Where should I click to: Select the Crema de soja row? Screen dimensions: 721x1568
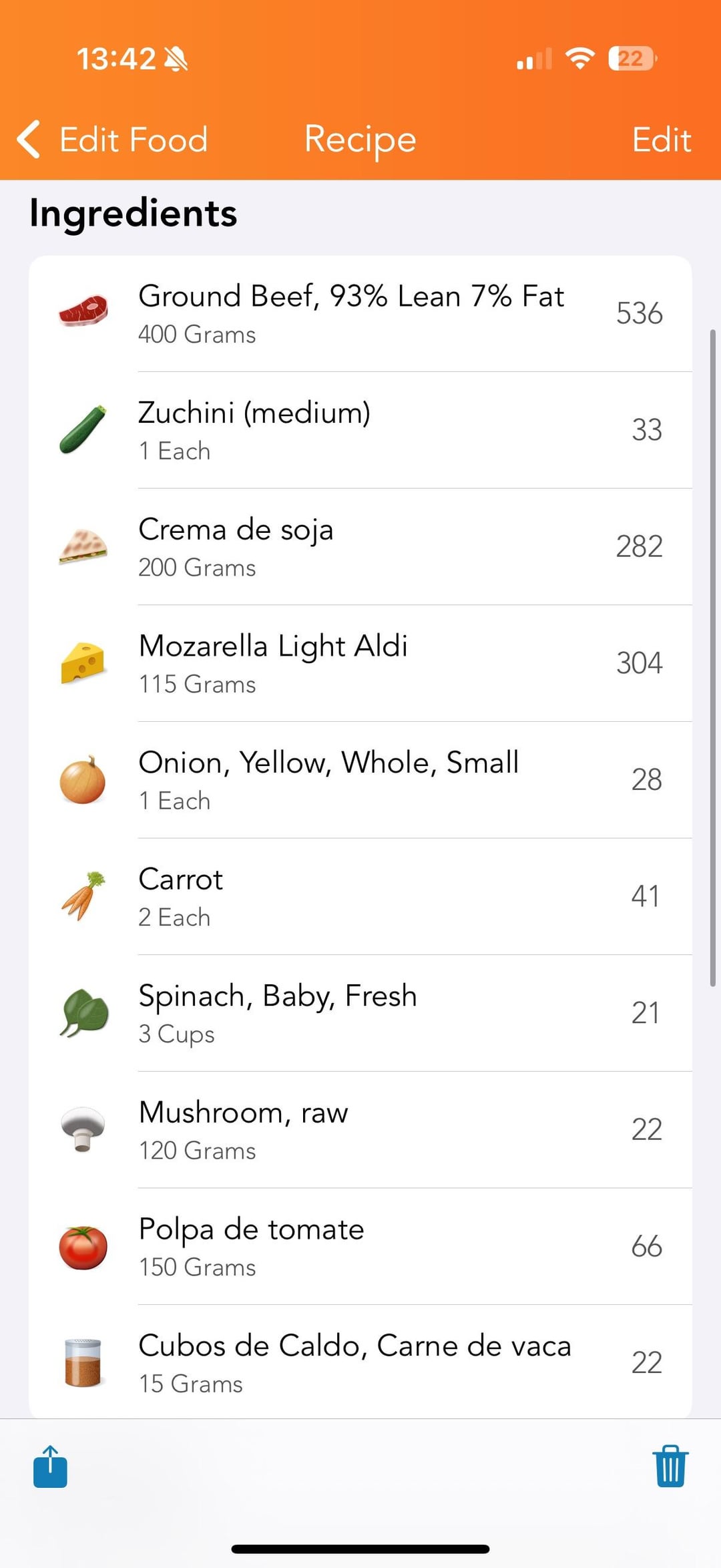(x=360, y=547)
